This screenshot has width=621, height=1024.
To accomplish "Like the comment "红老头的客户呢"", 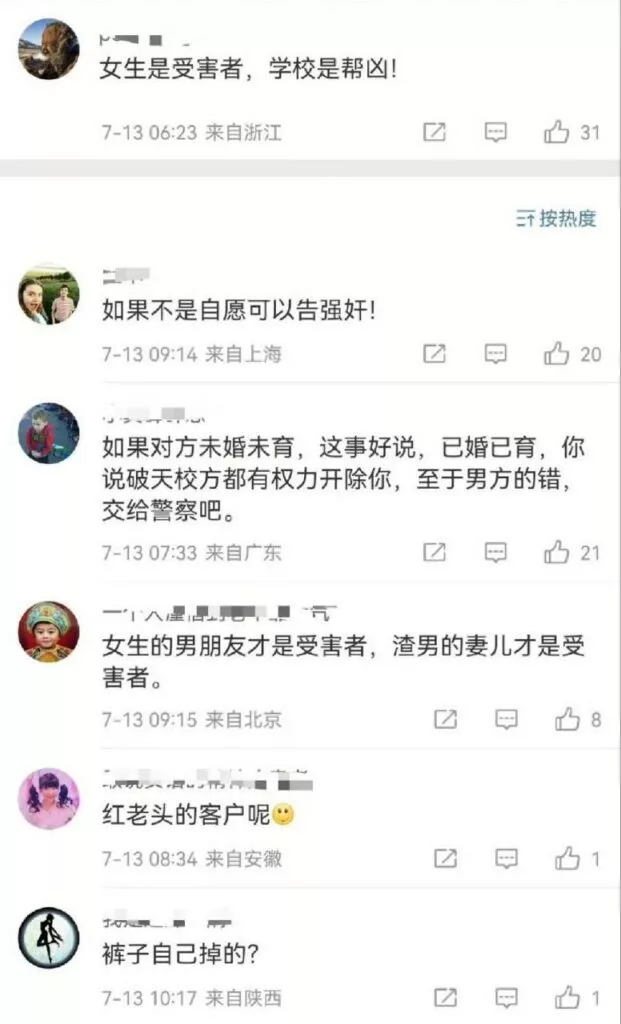I will pyautogui.click(x=568, y=857).
